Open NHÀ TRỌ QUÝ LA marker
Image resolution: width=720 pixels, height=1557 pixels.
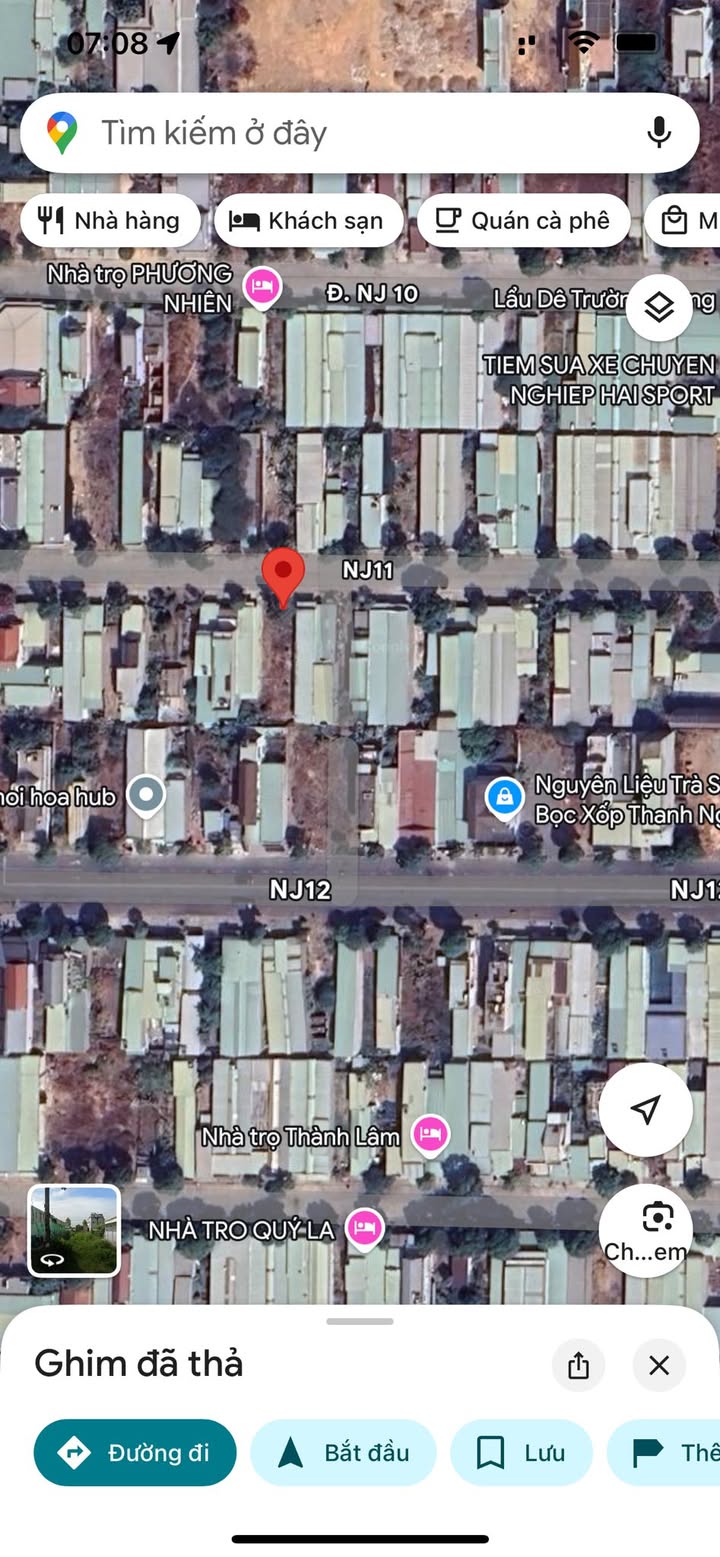point(365,1229)
